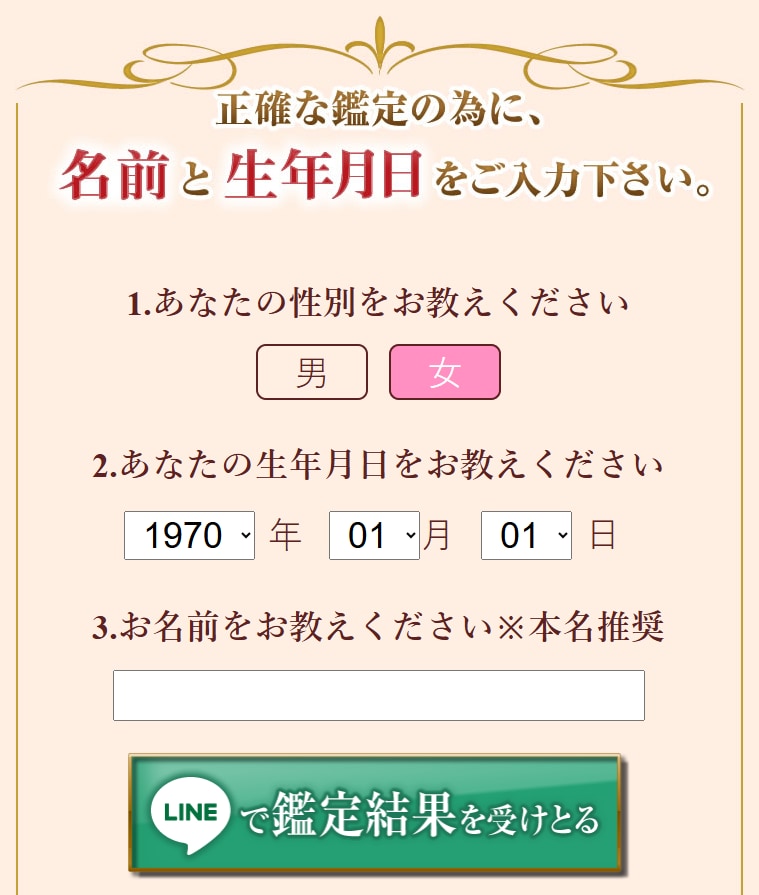759x895 pixels.
Task: Select 男 (male) as gender
Action: [x=312, y=373]
